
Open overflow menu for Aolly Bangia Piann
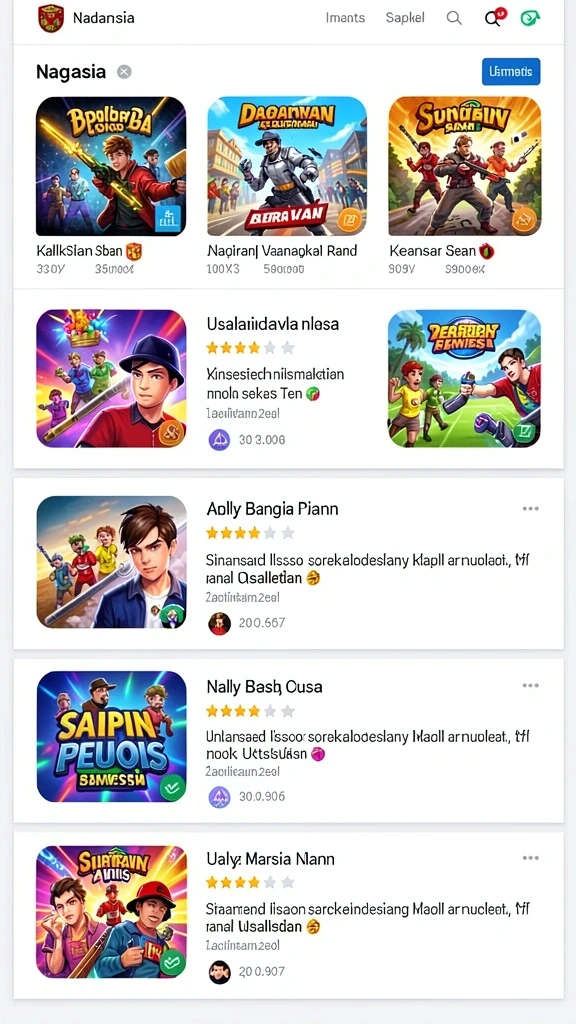[530, 509]
